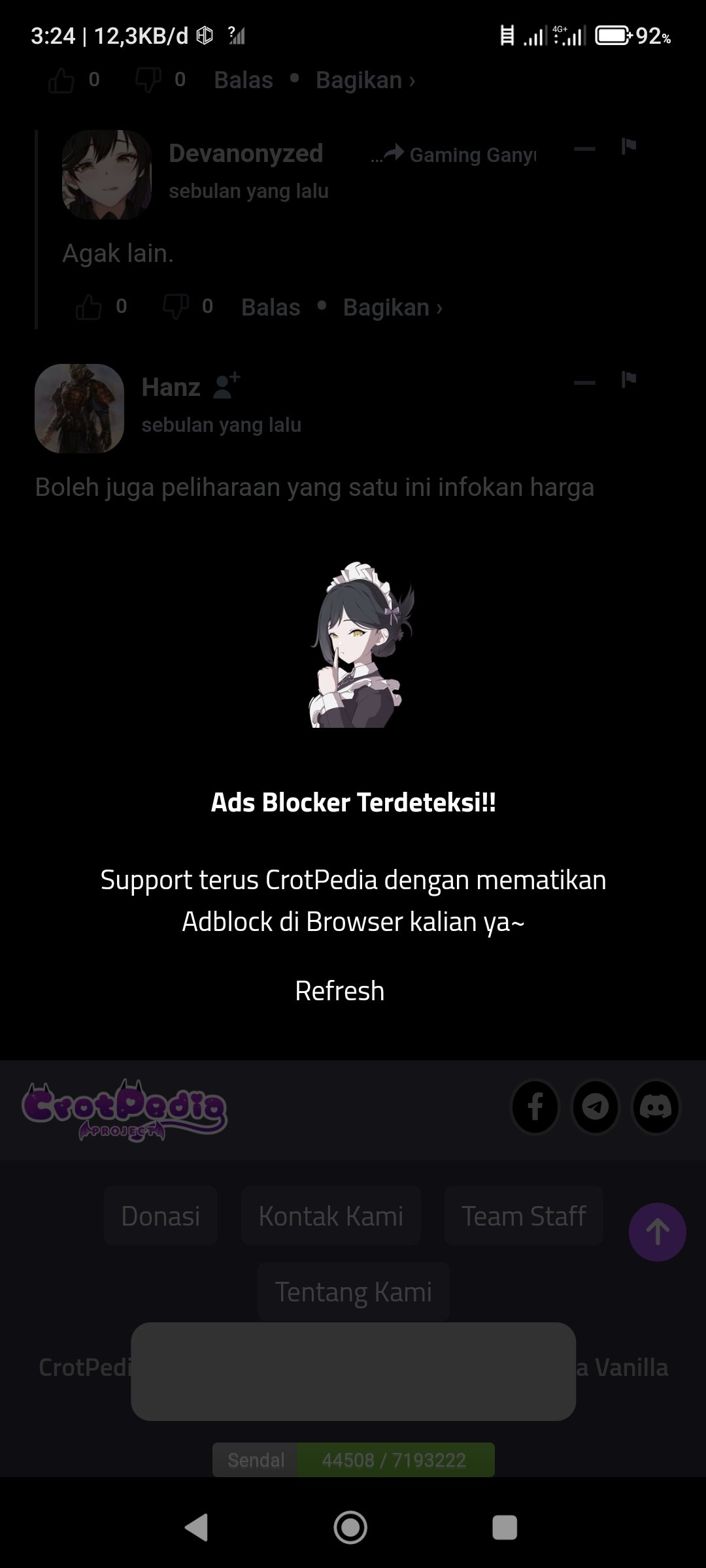Collapse Devanonyzed's comment

(584, 149)
